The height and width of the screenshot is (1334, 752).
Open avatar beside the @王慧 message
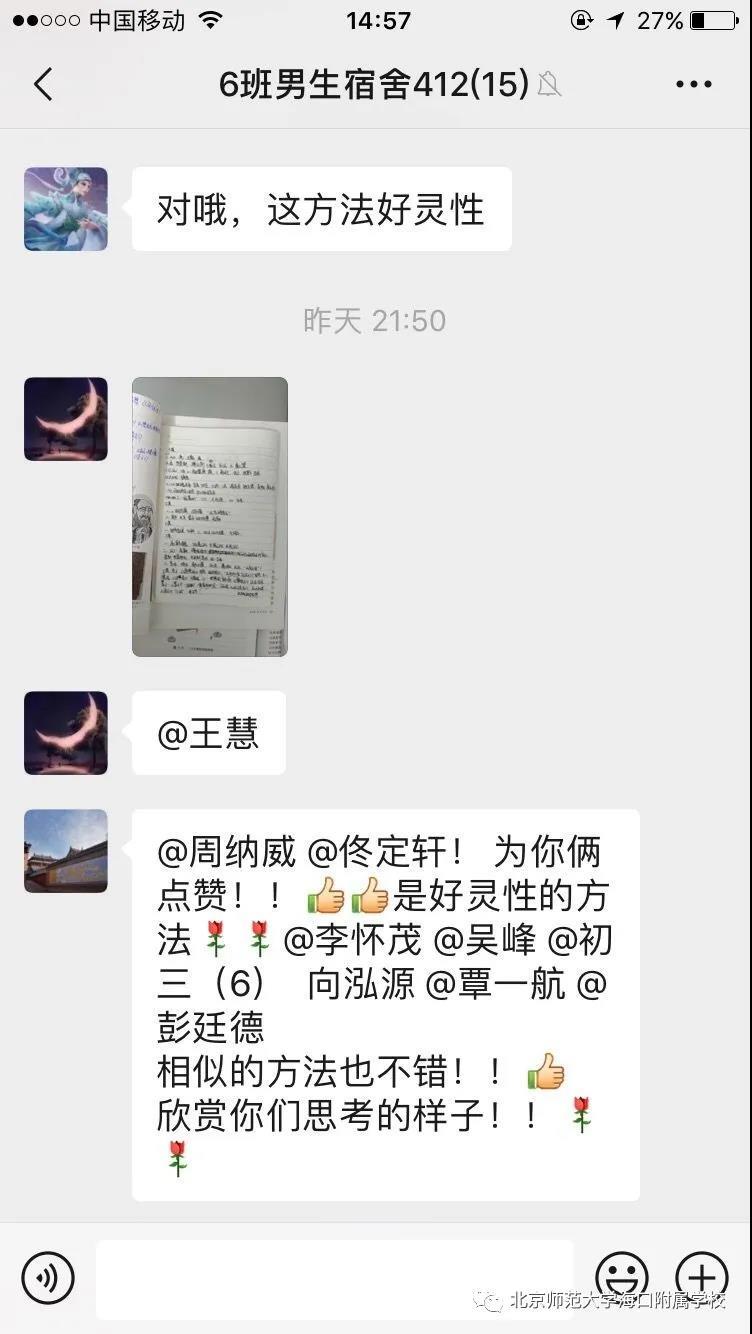[66, 733]
